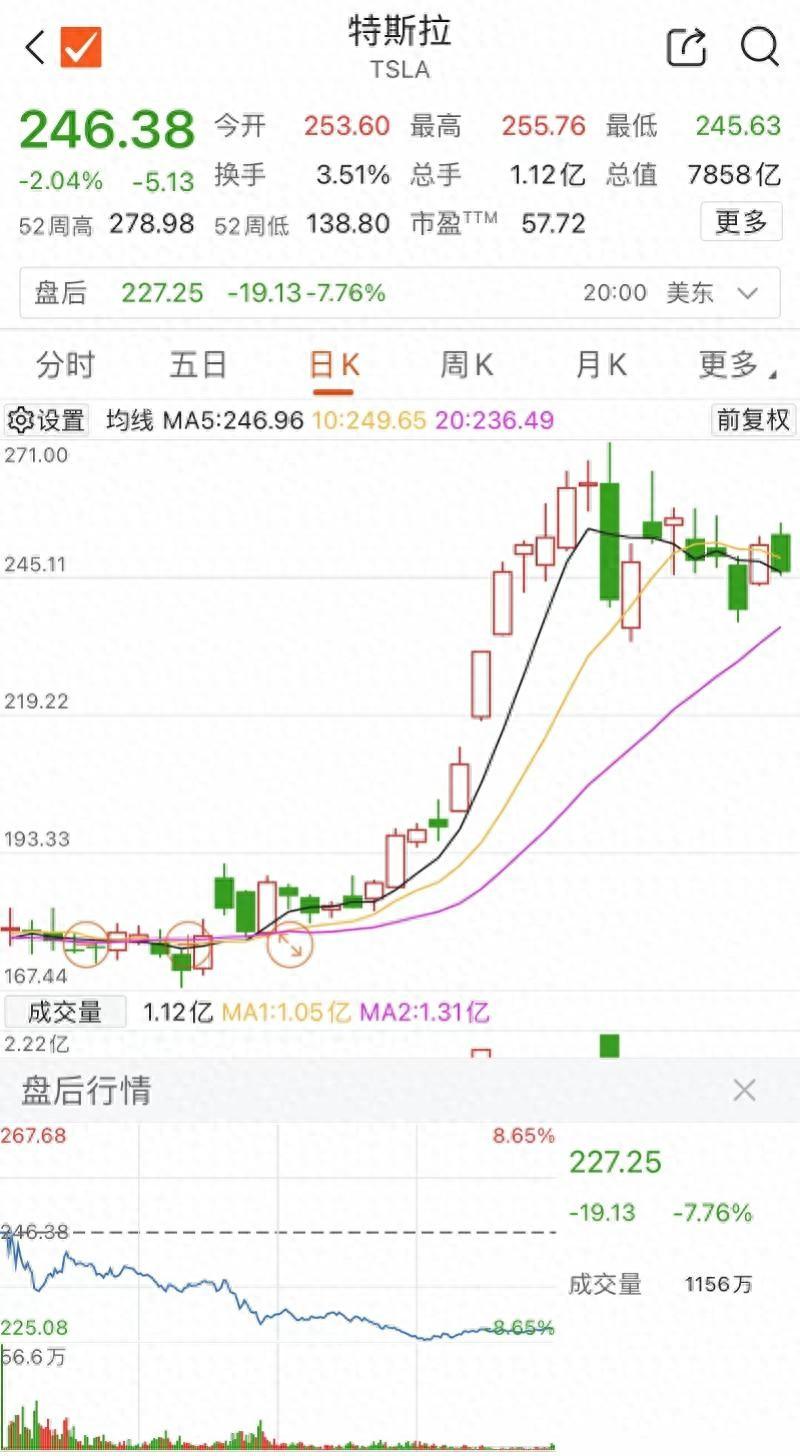Open chart 设置 settings
Screen dimensions: 800x1456
coord(47,420)
